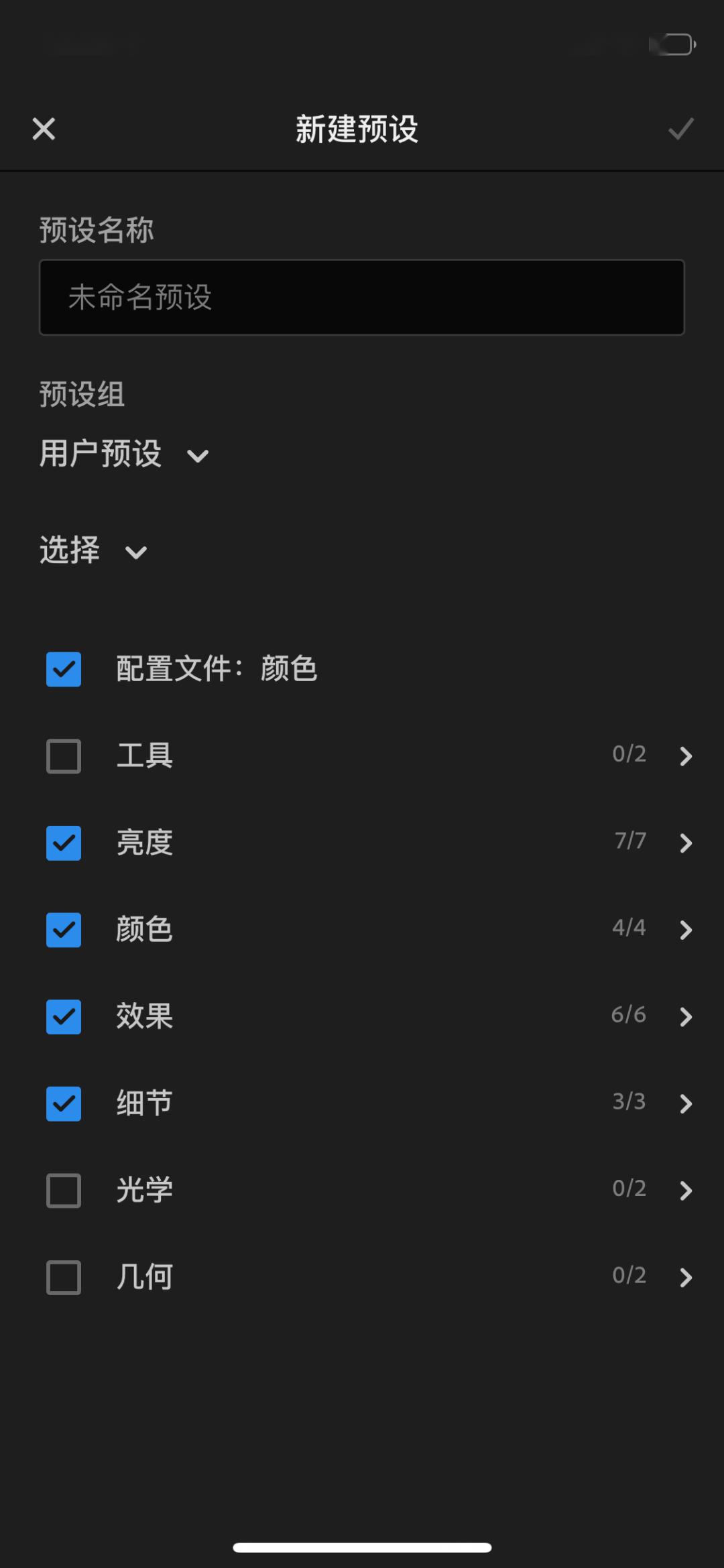
Task: Uncheck the 细节 checkbox
Action: 63,1103
